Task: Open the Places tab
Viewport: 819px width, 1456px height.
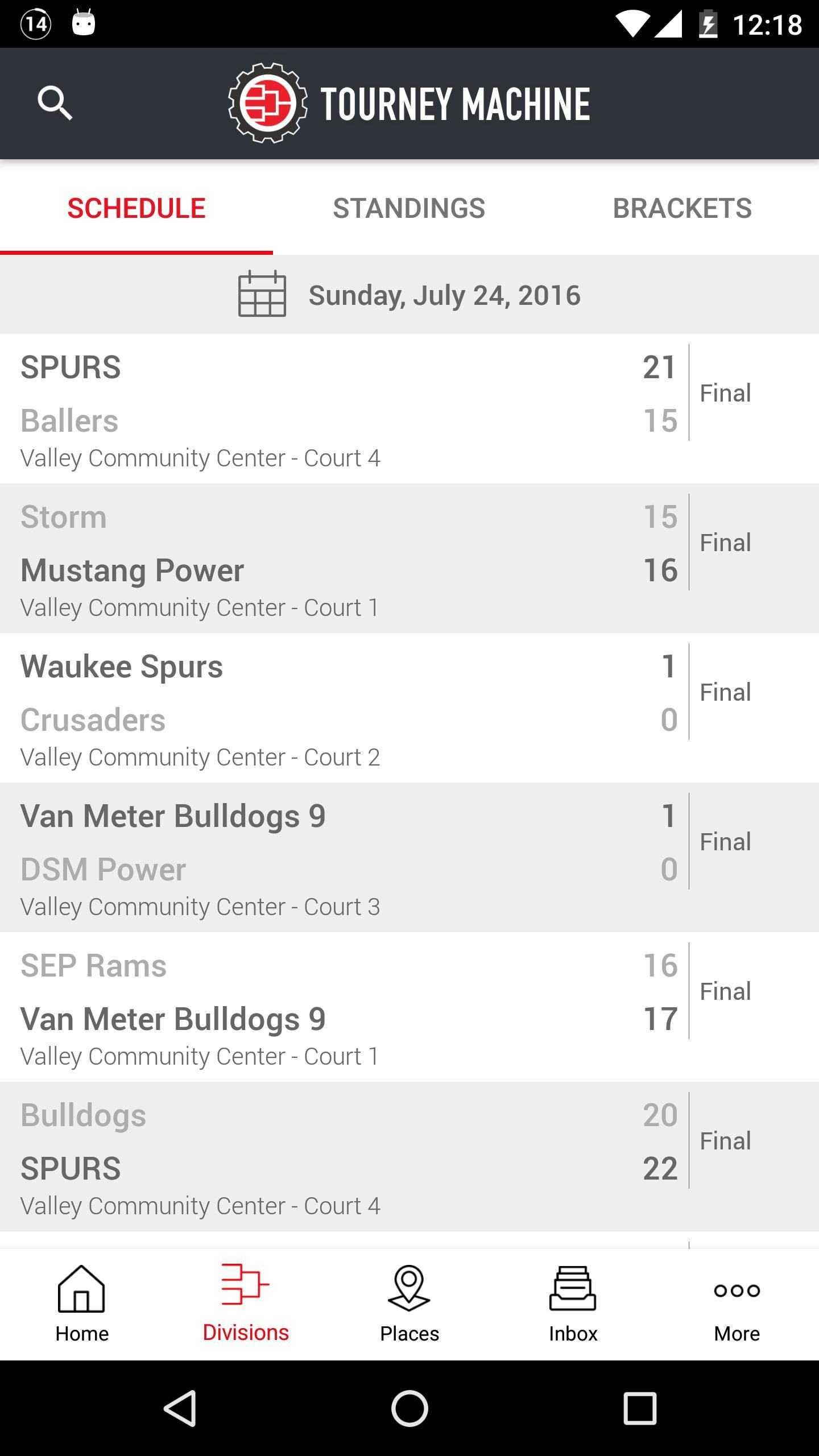Action: [x=409, y=1304]
